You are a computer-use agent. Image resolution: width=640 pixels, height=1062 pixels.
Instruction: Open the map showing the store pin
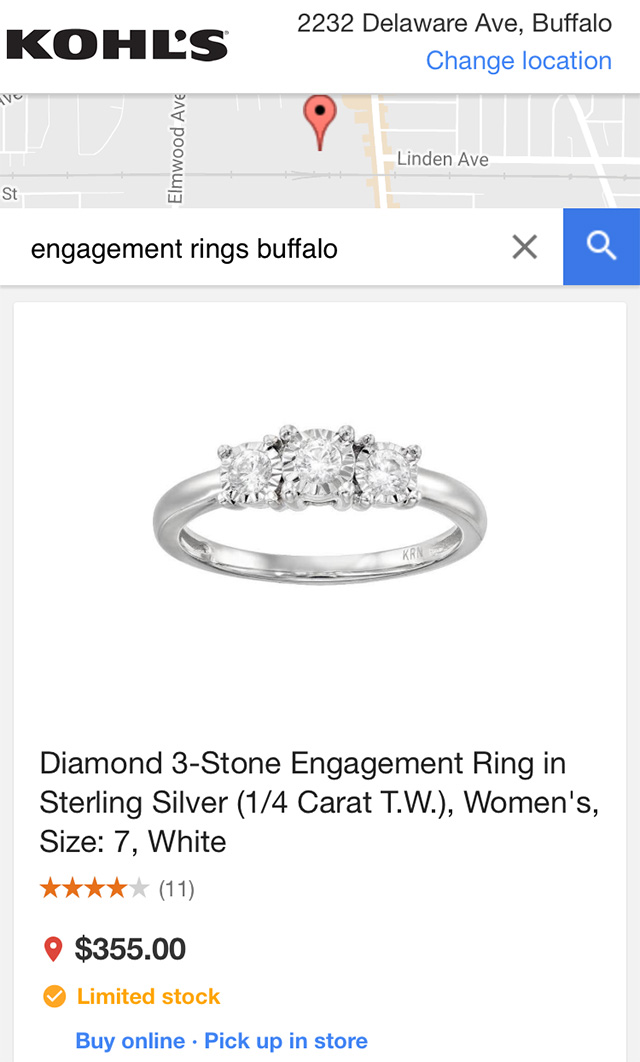[x=320, y=151]
